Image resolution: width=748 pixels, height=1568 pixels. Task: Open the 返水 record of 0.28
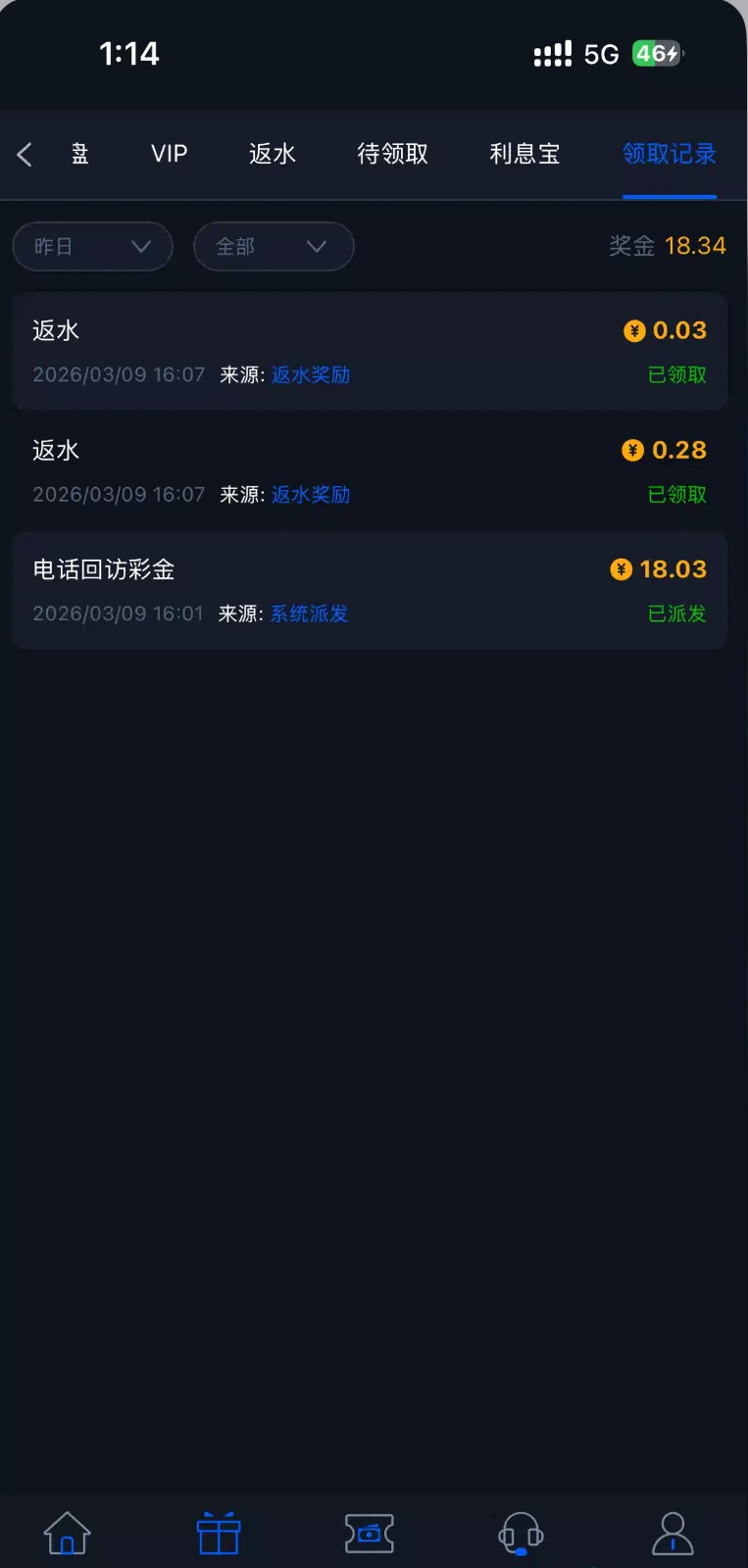coord(370,470)
